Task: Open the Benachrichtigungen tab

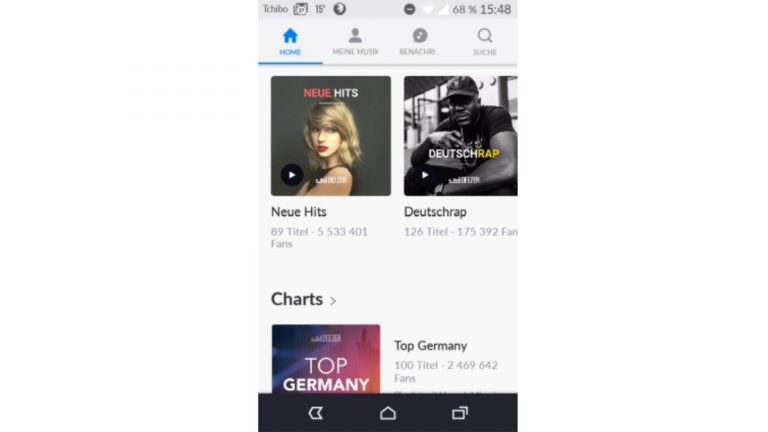Action: tap(420, 41)
